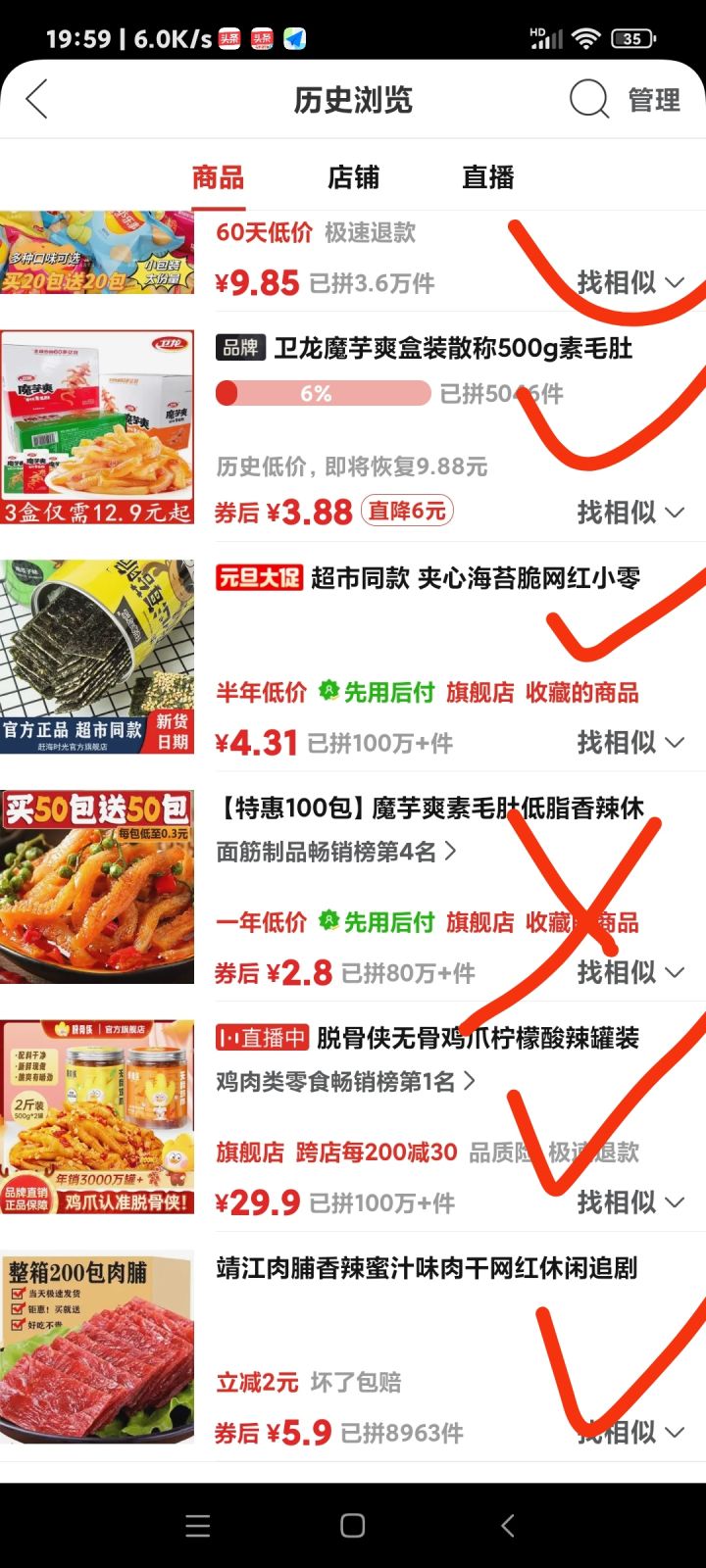Tap 管理 to manage history
The image size is (706, 1568).
coord(654,99)
